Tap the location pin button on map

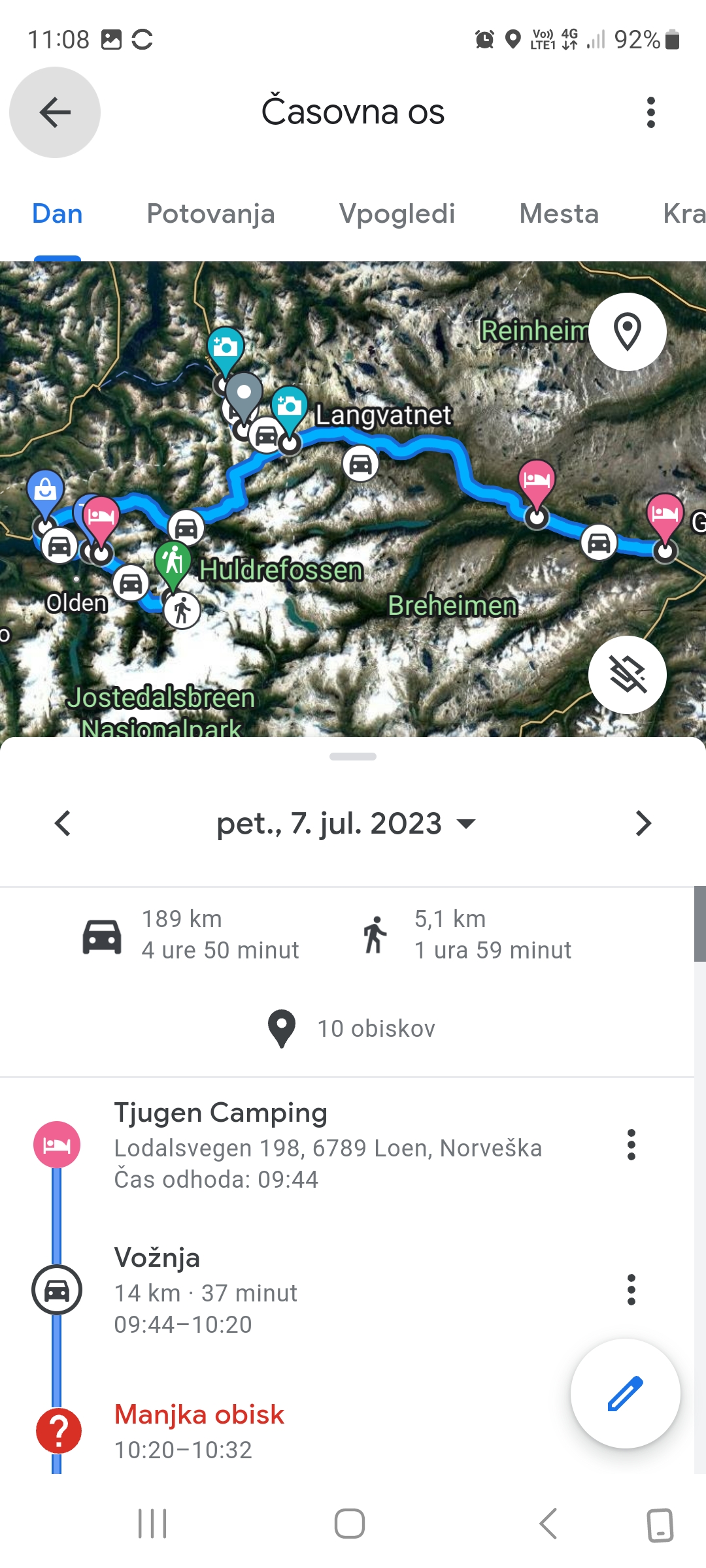coord(628,332)
